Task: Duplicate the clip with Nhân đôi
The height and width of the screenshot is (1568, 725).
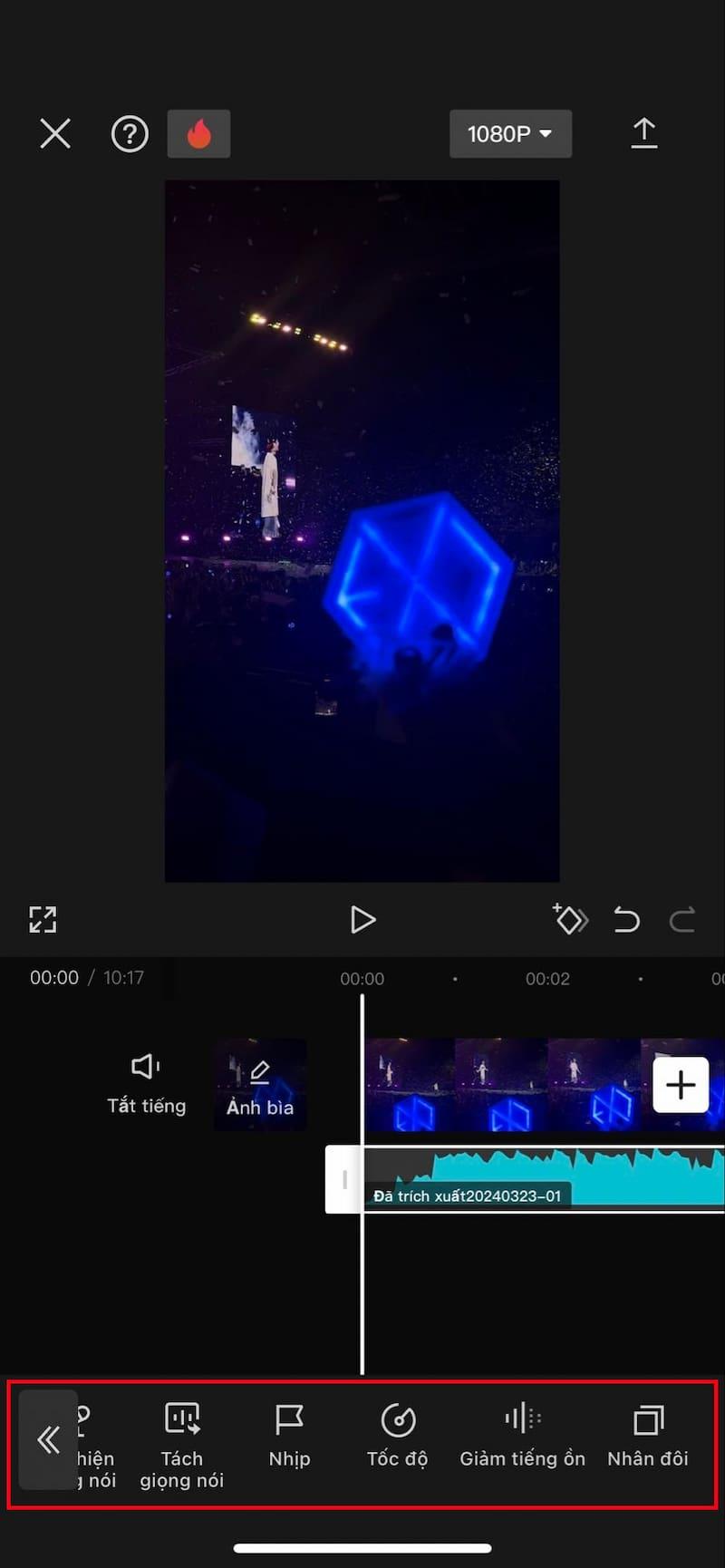Action: pos(647,1435)
